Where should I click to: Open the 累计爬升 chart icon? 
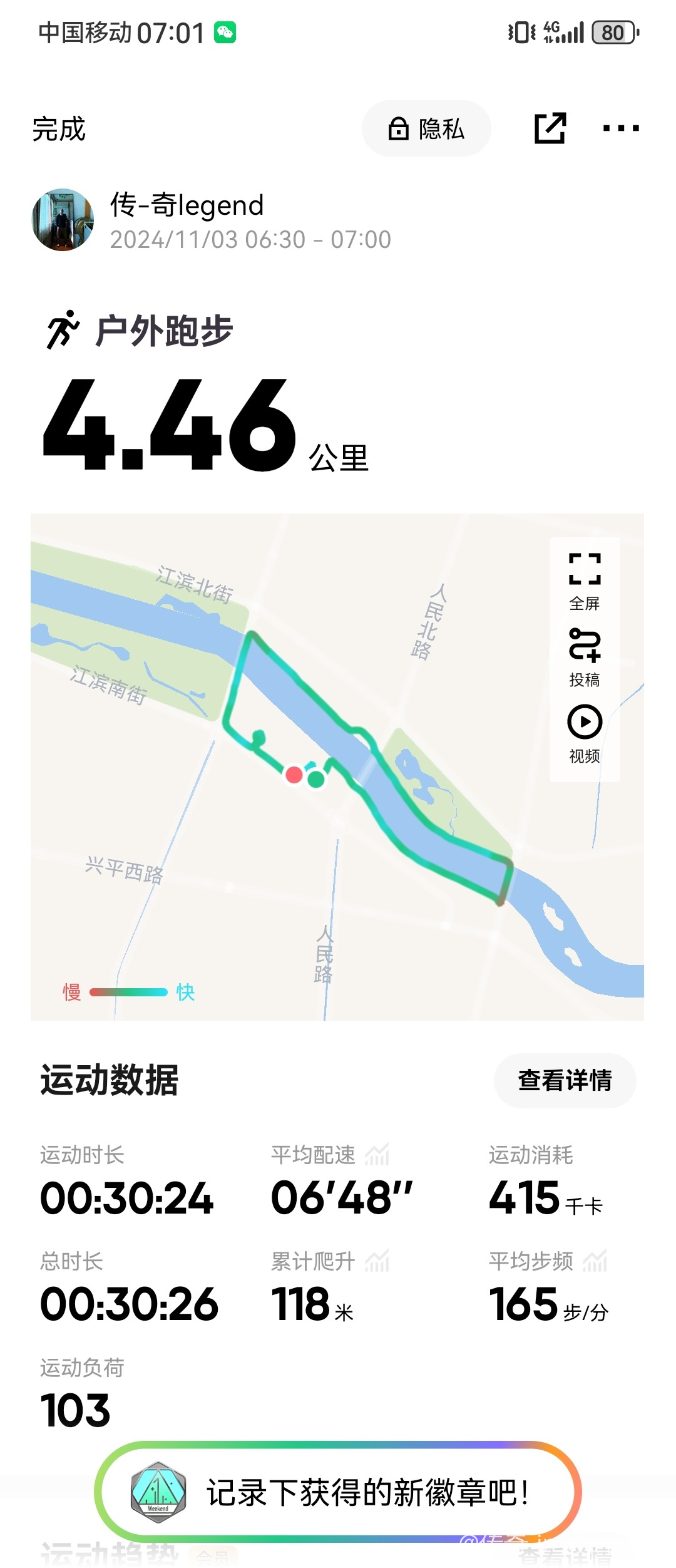[x=377, y=1261]
